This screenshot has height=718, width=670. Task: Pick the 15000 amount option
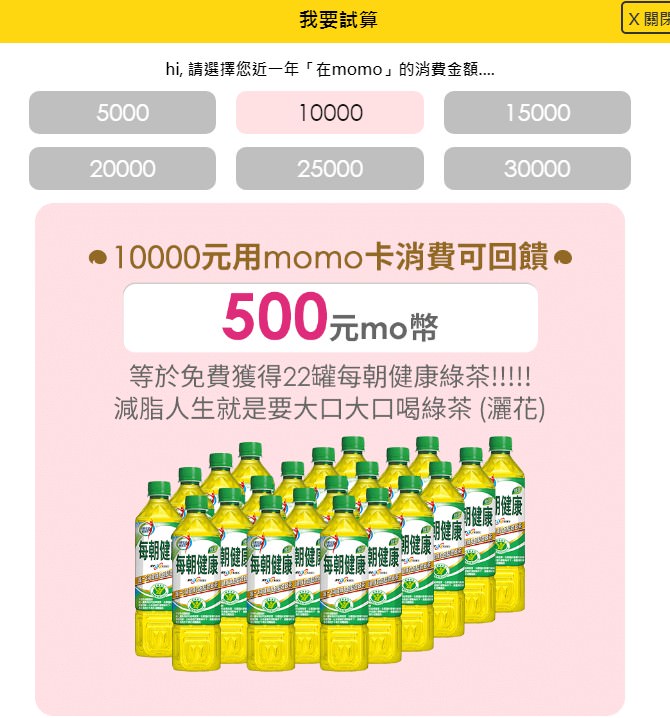pos(537,113)
